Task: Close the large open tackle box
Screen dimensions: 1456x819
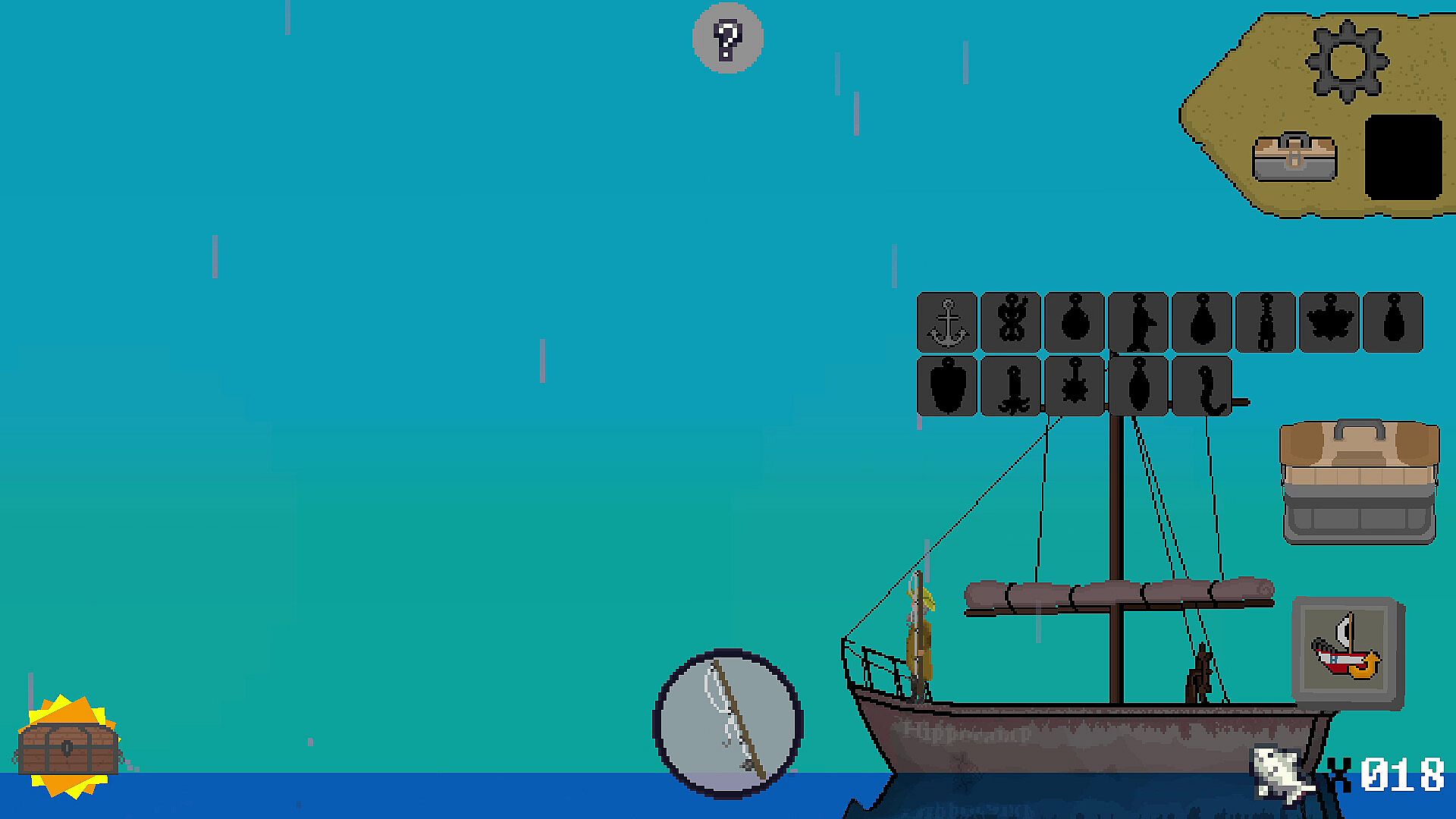Action: pos(1359,482)
